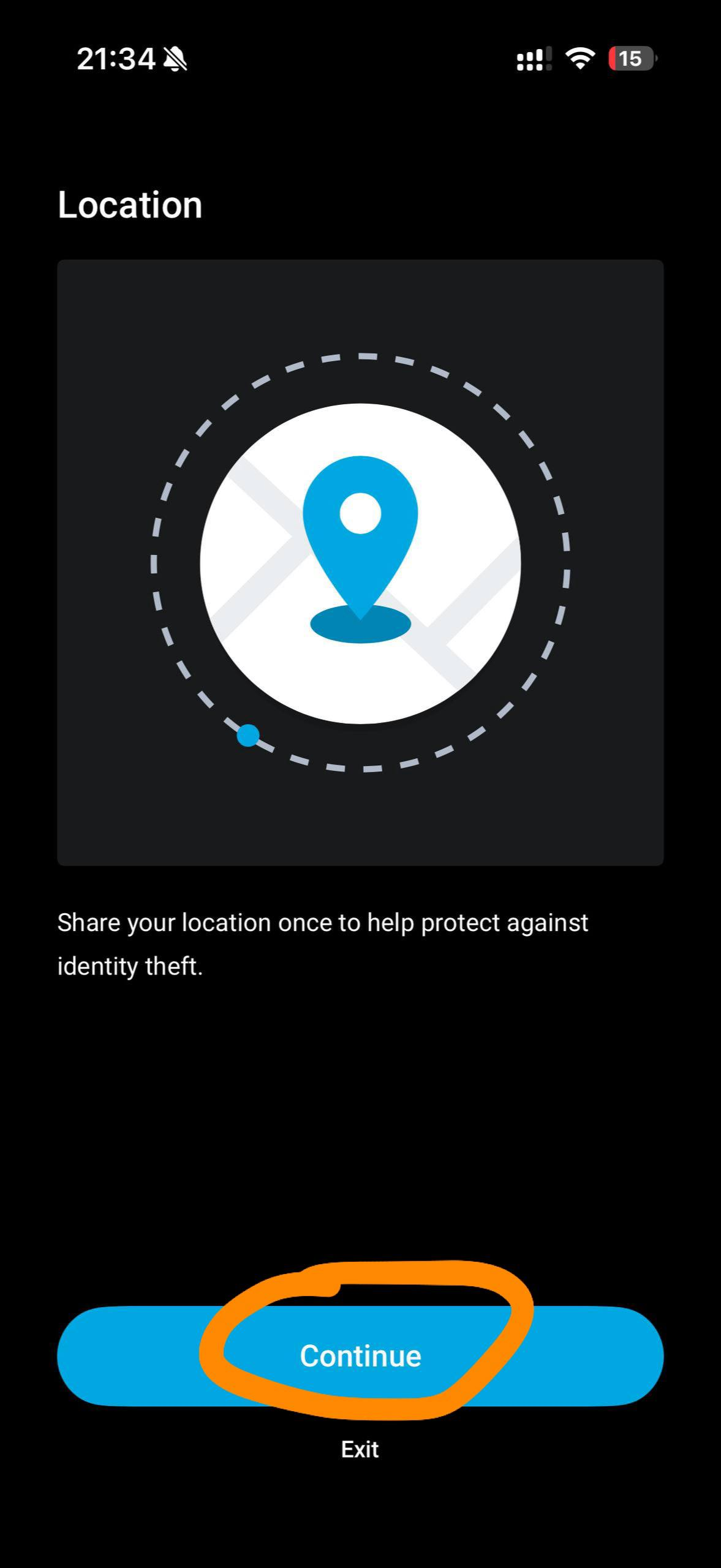Screen dimensions: 721x1568
Task: Tap Continue to share location
Action: click(x=360, y=1355)
